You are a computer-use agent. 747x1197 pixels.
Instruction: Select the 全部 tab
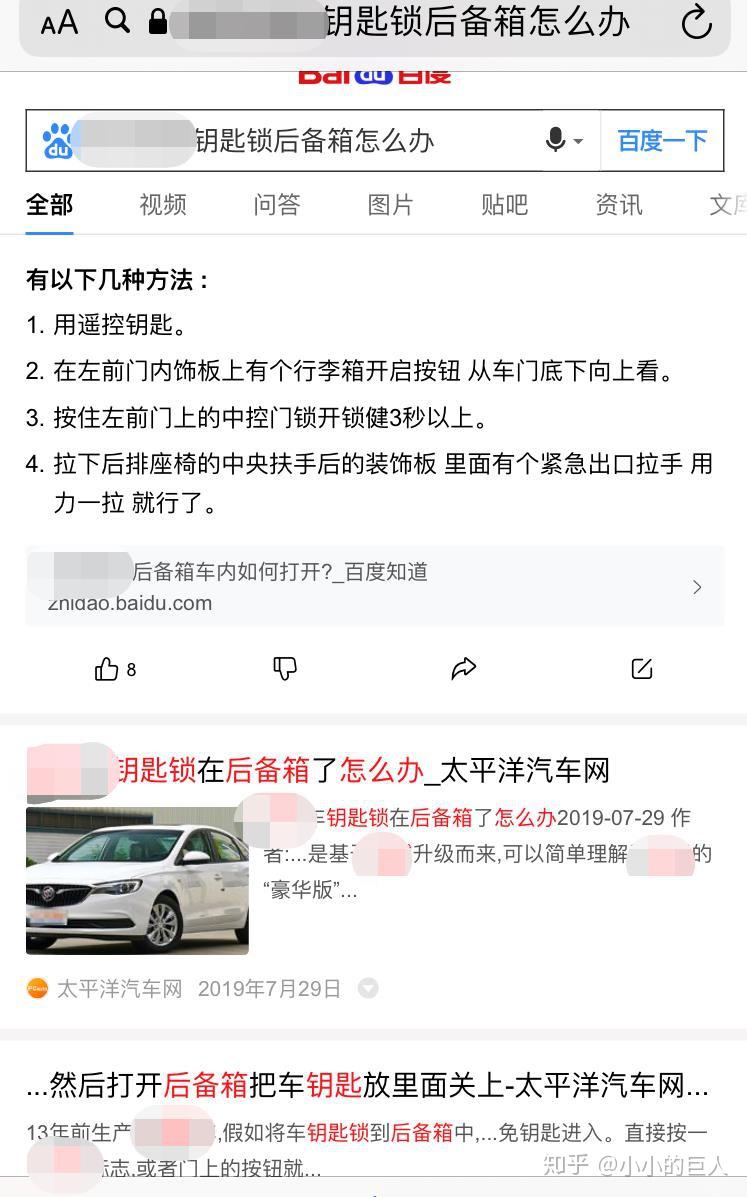point(49,205)
